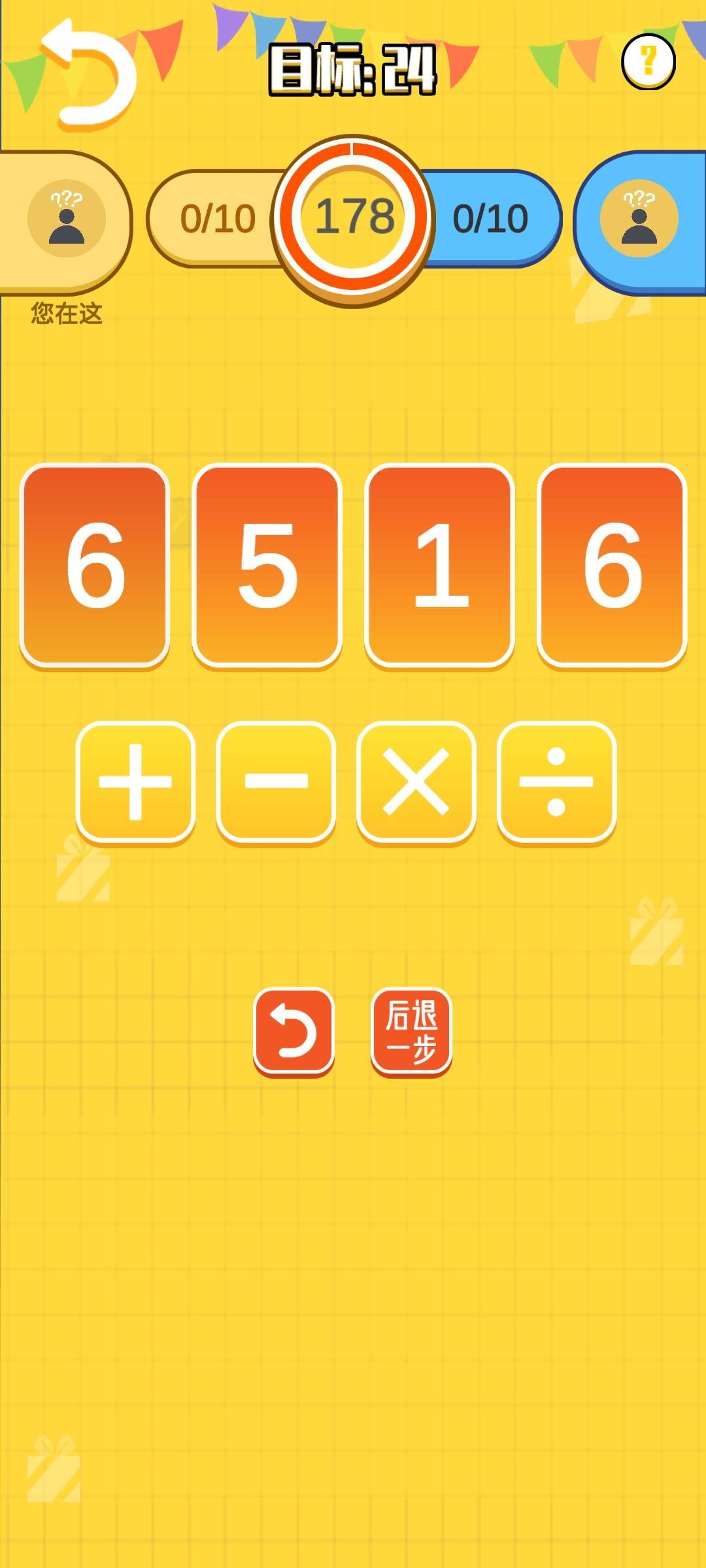This screenshot has width=706, height=1568.
Task: Select the number 5 card
Action: [267, 565]
